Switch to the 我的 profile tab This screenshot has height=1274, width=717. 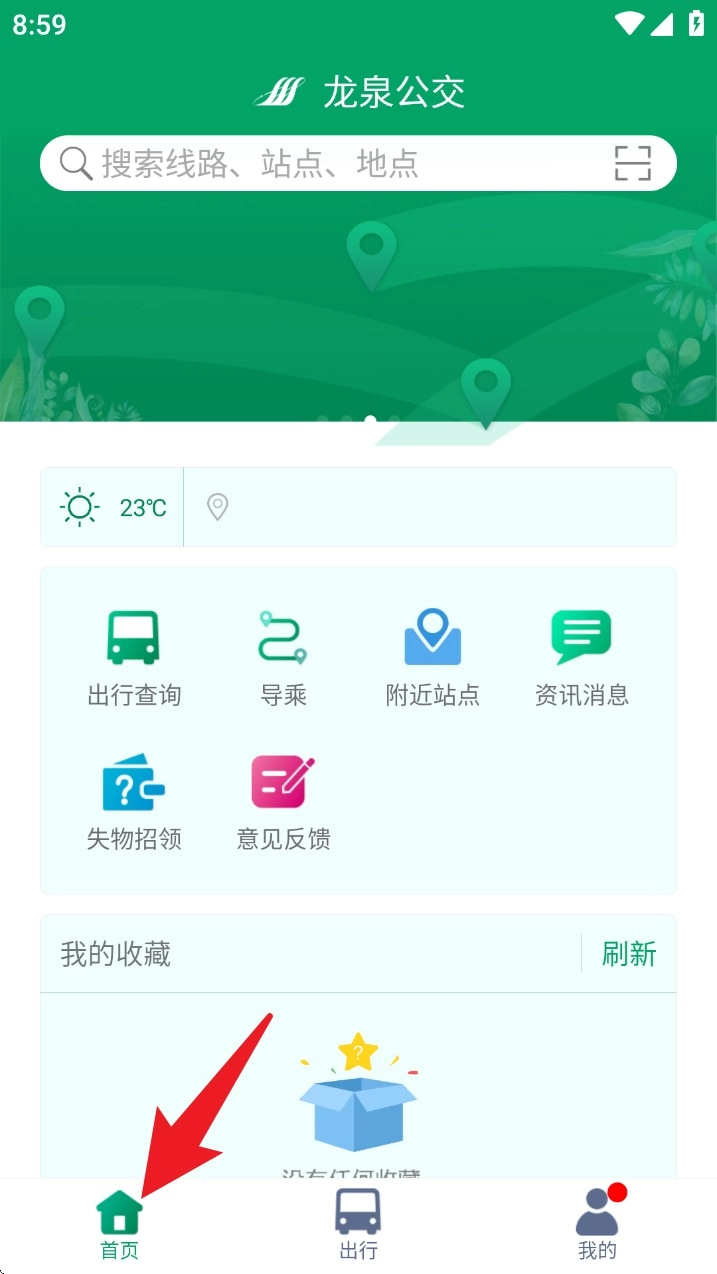(597, 1225)
